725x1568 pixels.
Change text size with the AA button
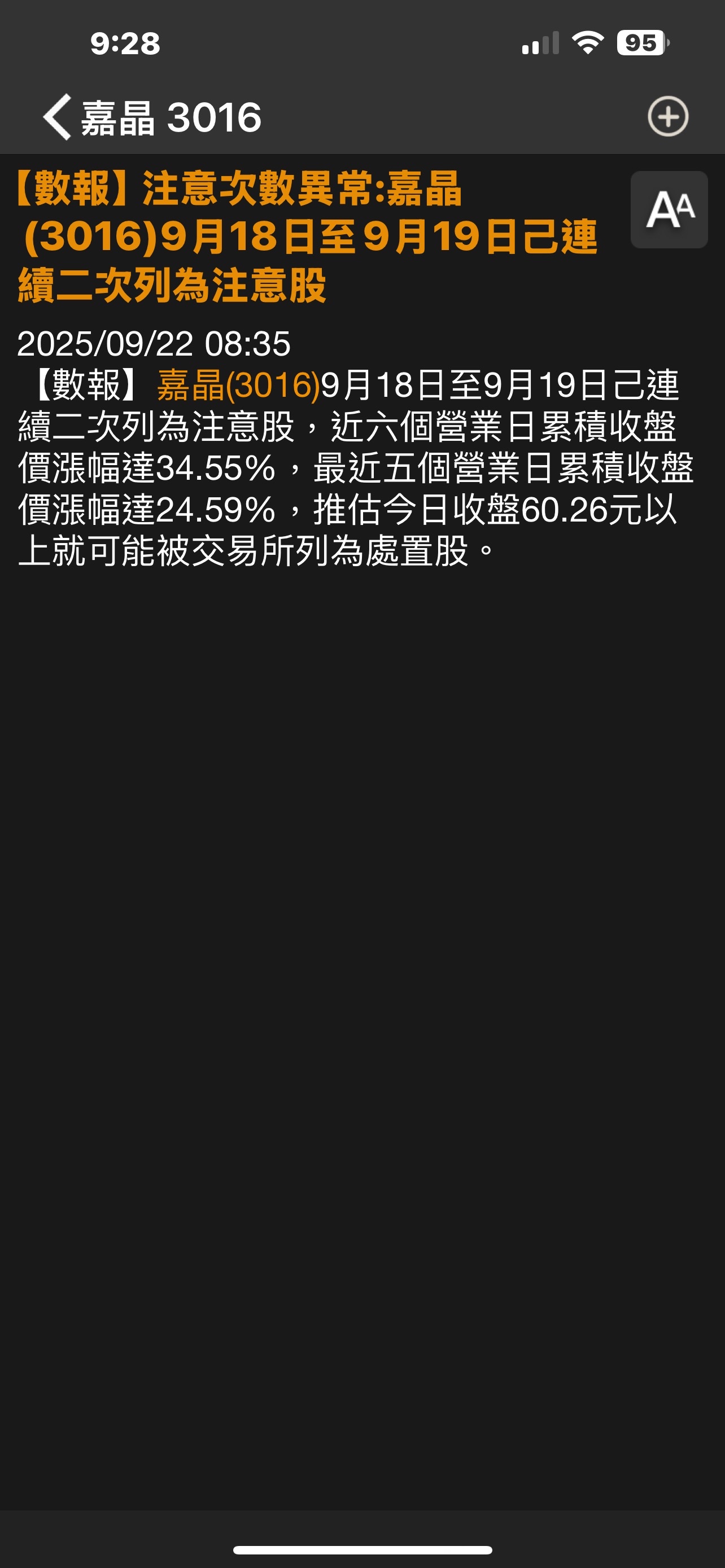[x=669, y=210]
